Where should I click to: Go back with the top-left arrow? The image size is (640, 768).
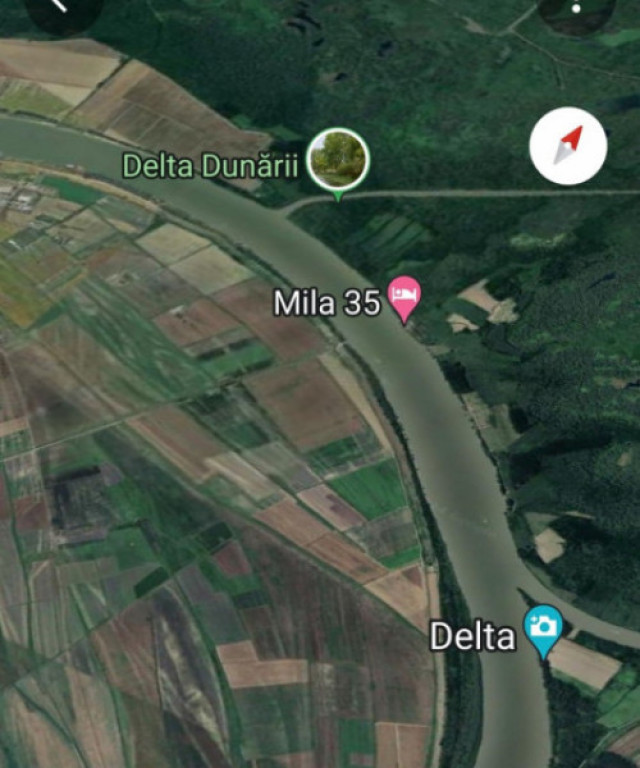click(x=62, y=8)
